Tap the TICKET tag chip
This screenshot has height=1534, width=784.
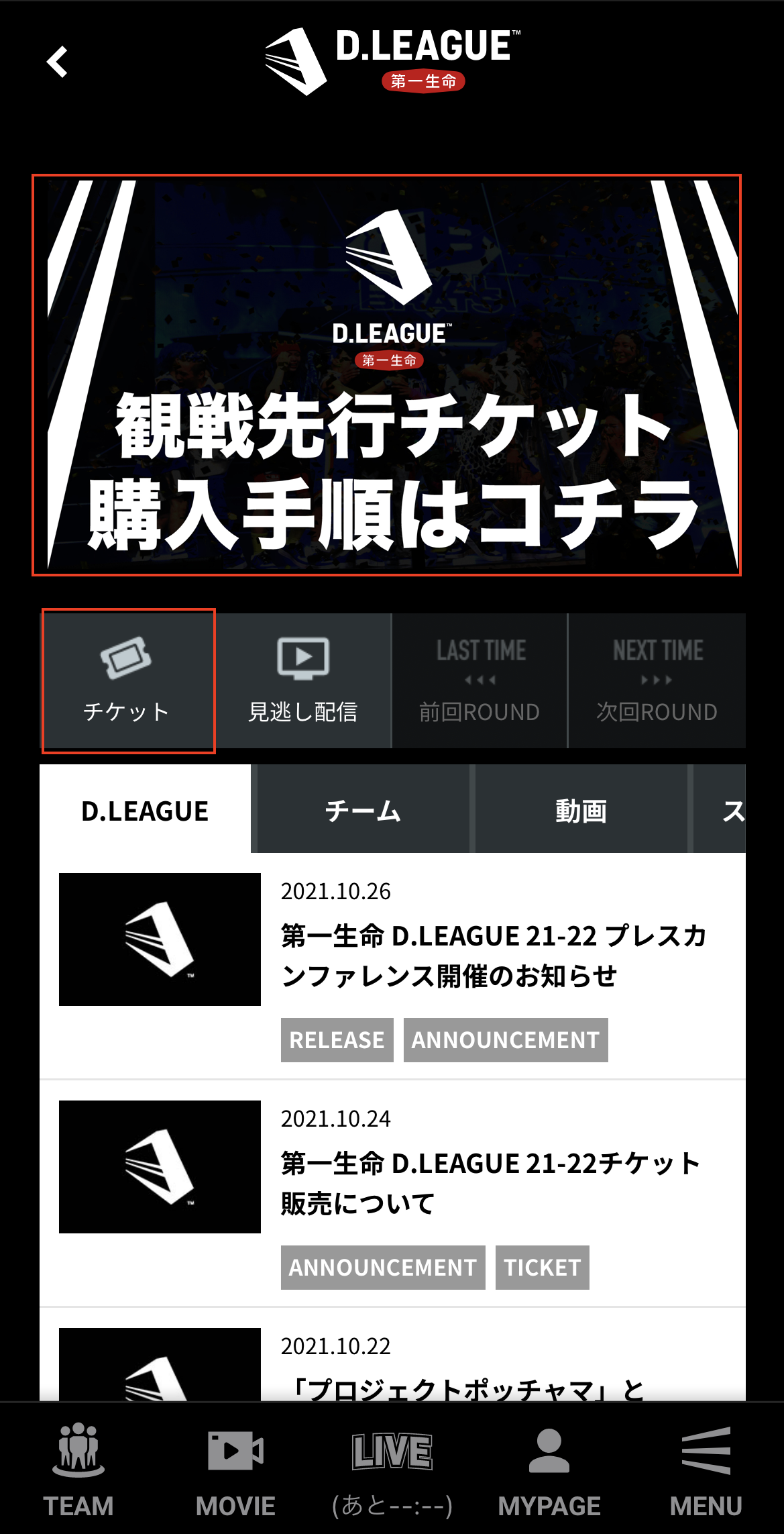[542, 1268]
